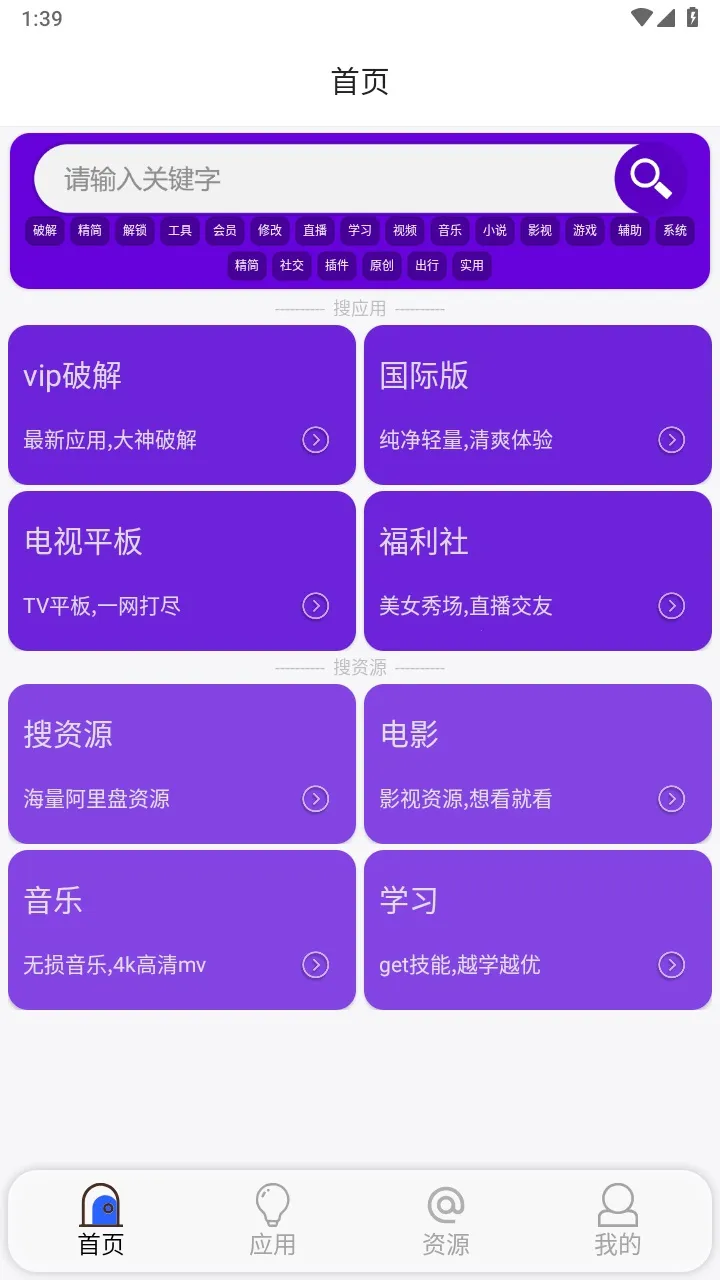Open the 音乐 card
The width and height of the screenshot is (720, 1280).
pyautogui.click(x=182, y=930)
